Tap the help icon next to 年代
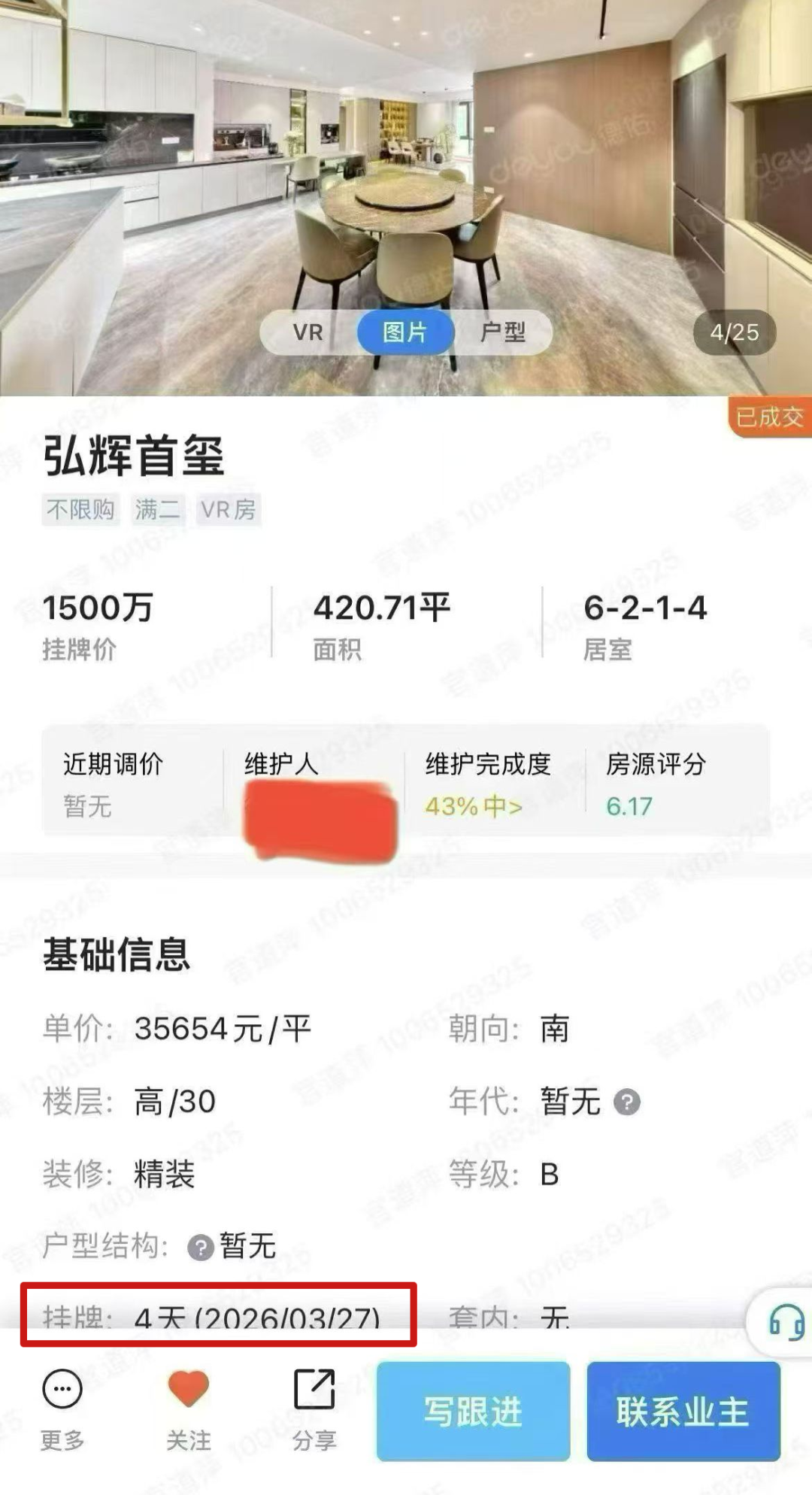 coord(627,1102)
